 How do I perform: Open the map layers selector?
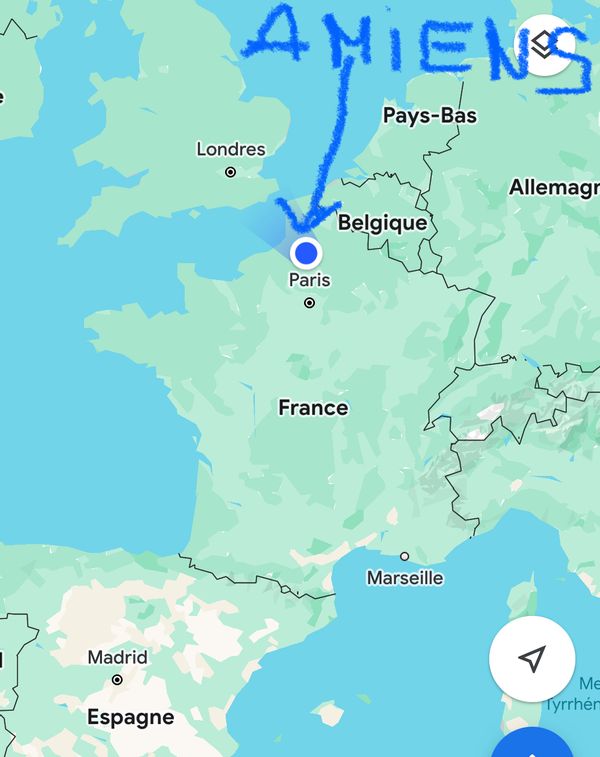(544, 45)
